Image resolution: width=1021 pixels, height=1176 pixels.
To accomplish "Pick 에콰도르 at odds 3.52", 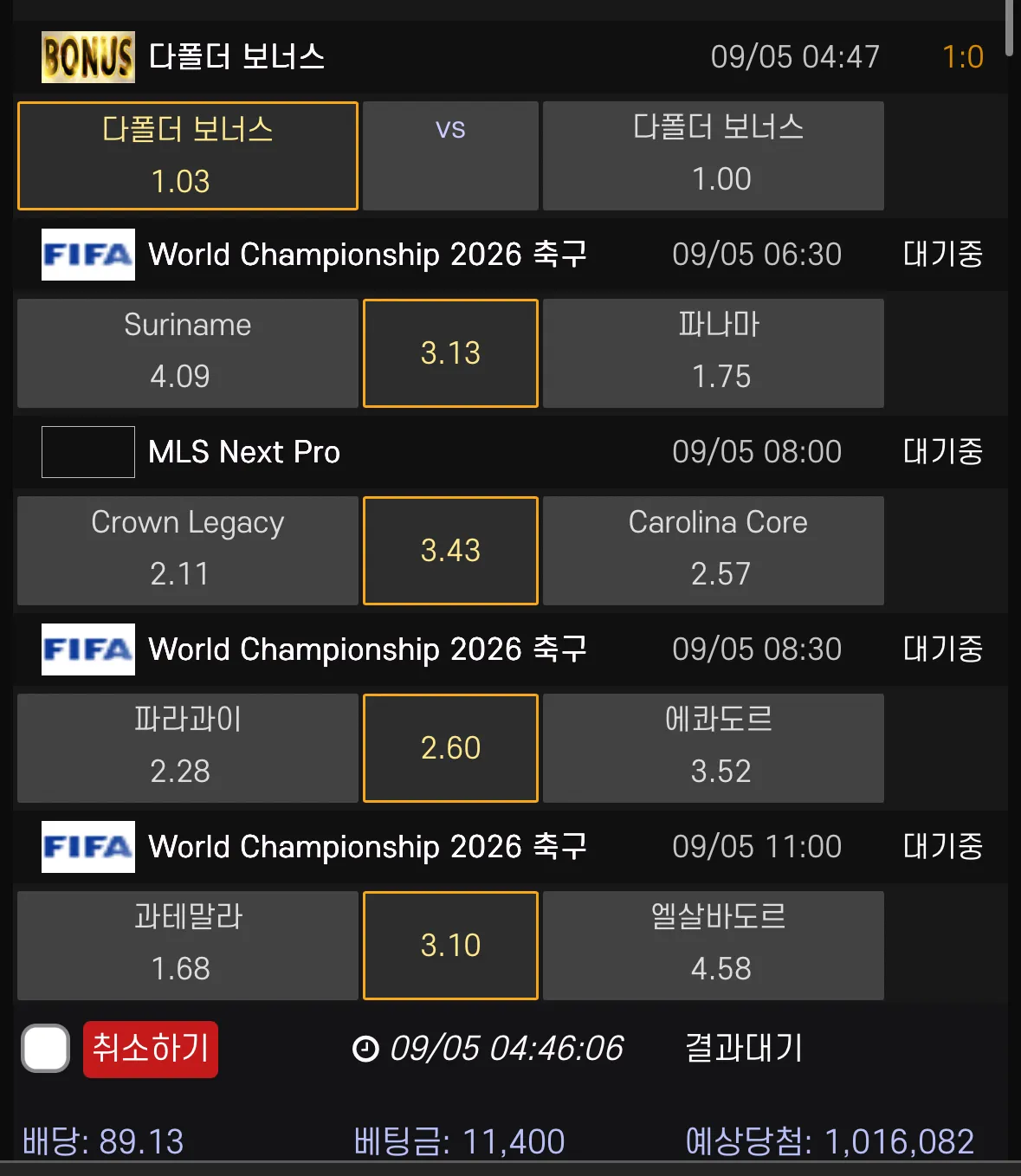I will point(713,747).
